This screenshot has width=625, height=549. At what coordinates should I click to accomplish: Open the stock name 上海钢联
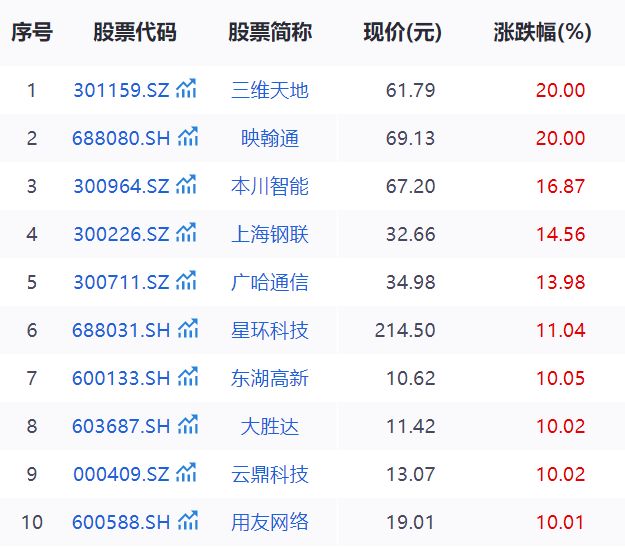(x=270, y=235)
